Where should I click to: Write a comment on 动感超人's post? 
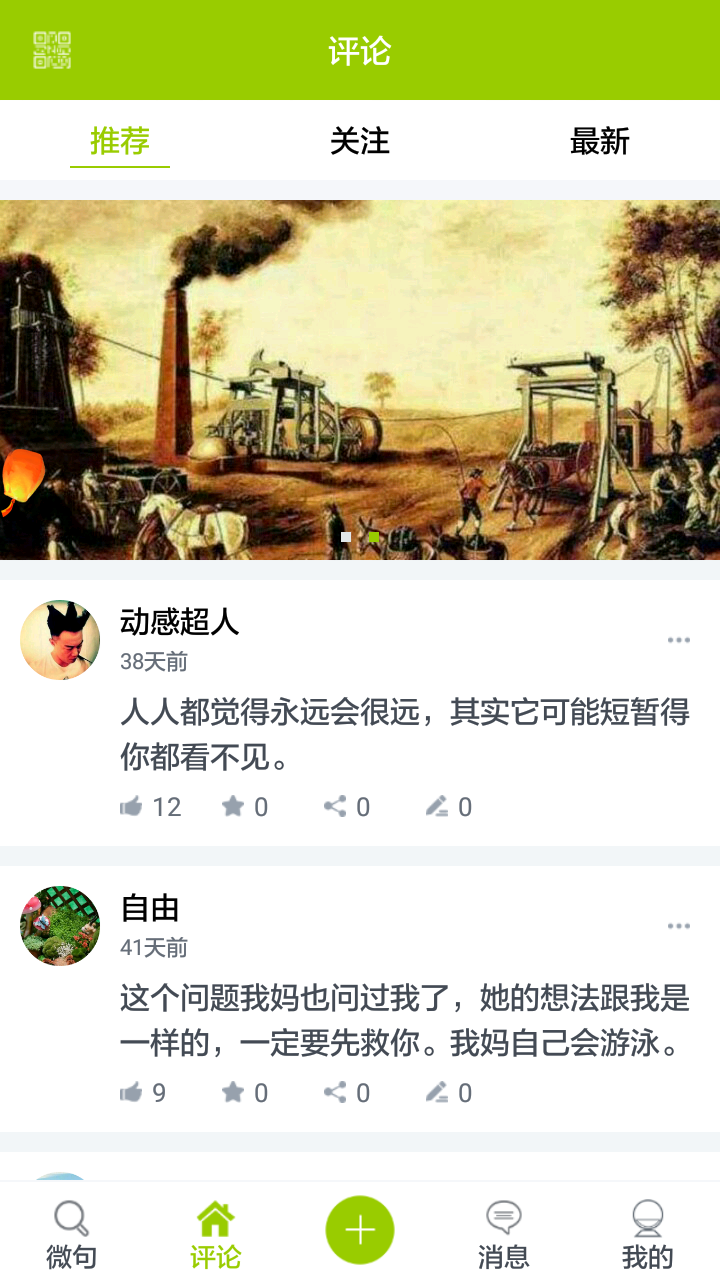pos(437,807)
